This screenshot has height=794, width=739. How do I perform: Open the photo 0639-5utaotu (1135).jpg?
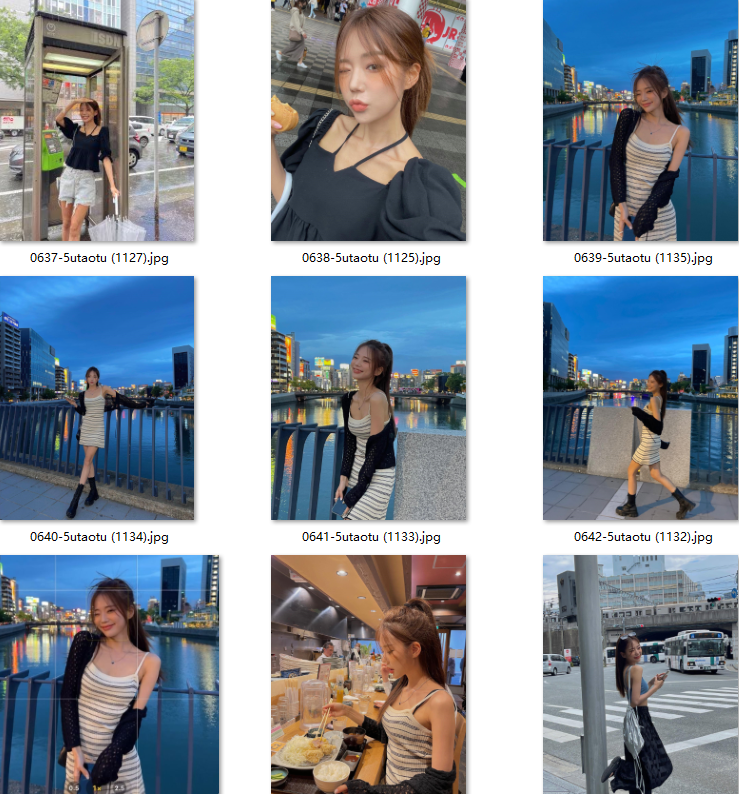click(640, 120)
